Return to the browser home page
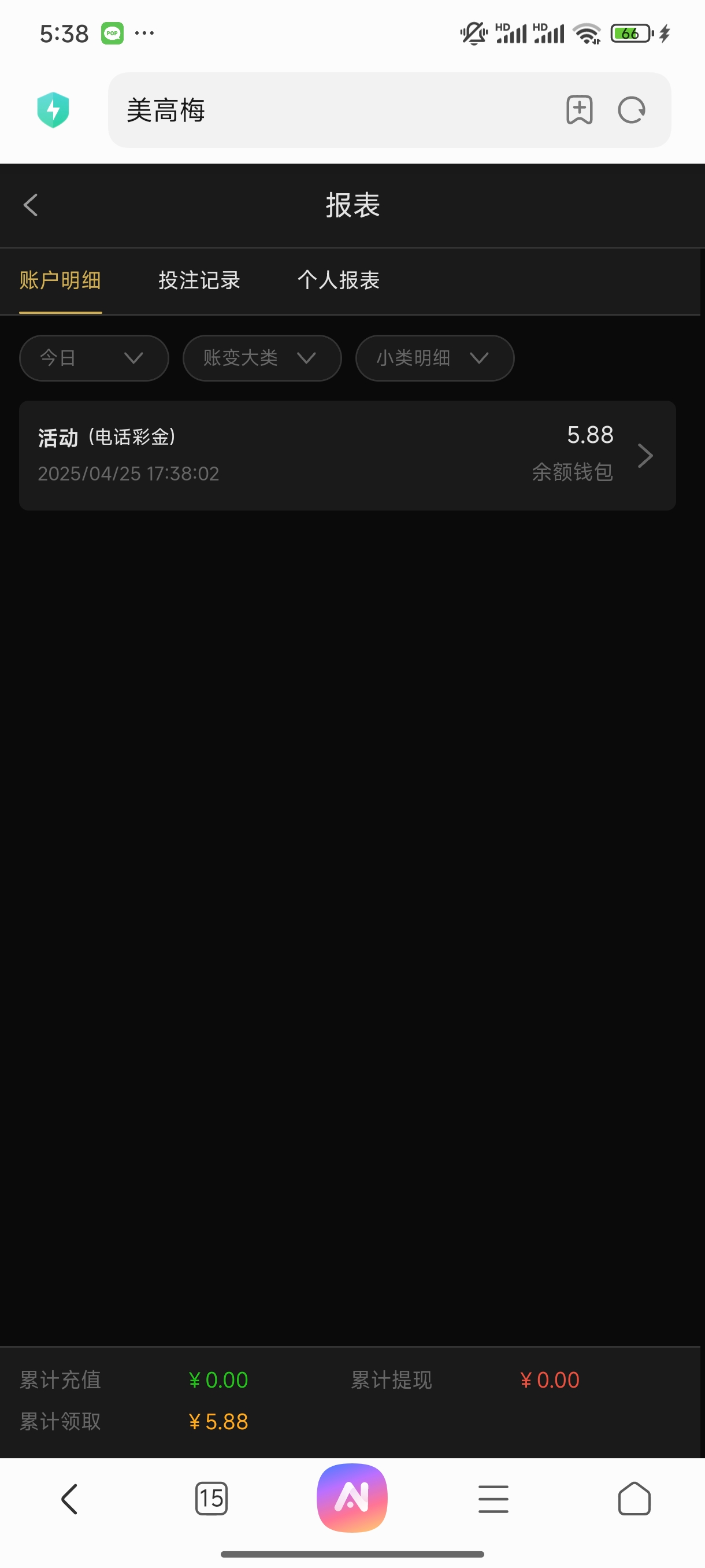 click(x=634, y=1499)
